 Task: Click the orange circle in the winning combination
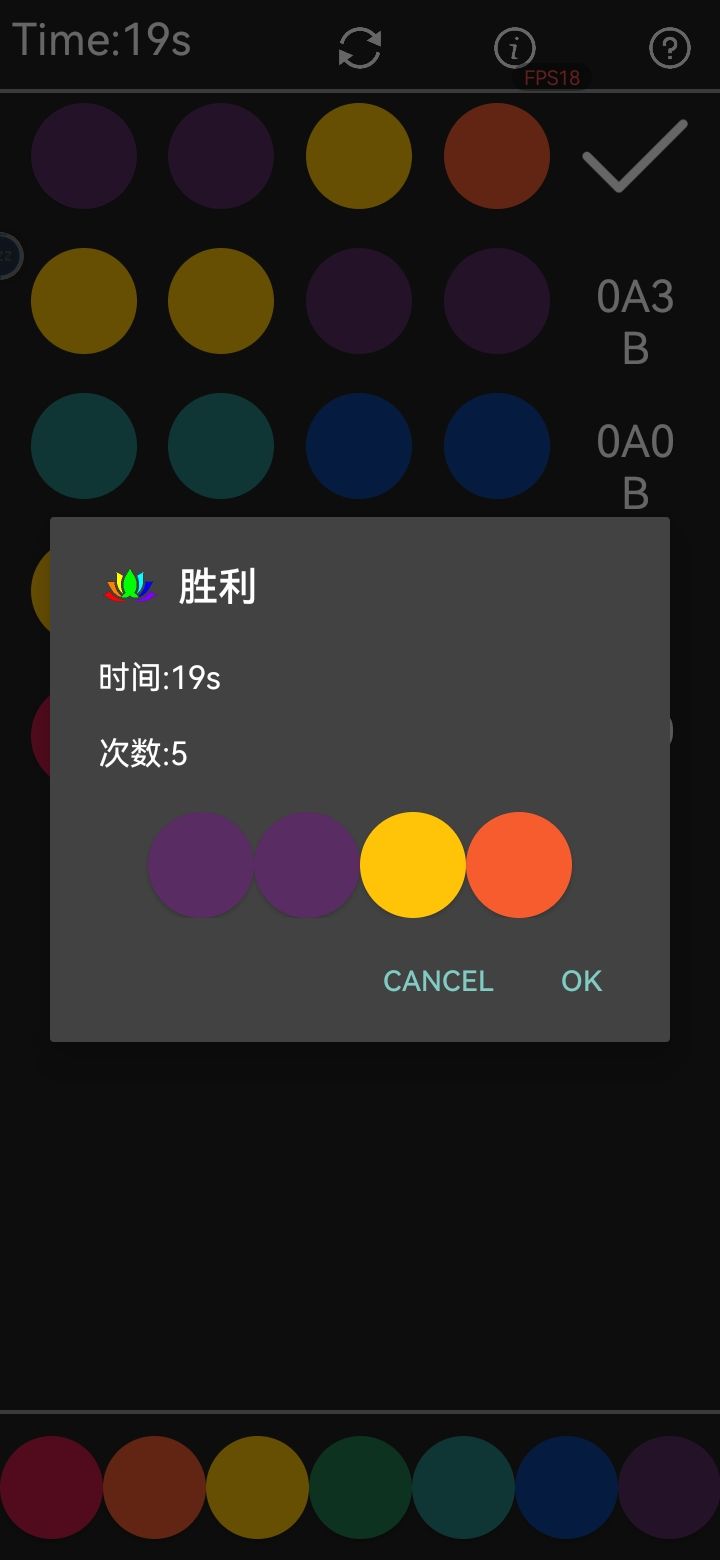coord(520,863)
